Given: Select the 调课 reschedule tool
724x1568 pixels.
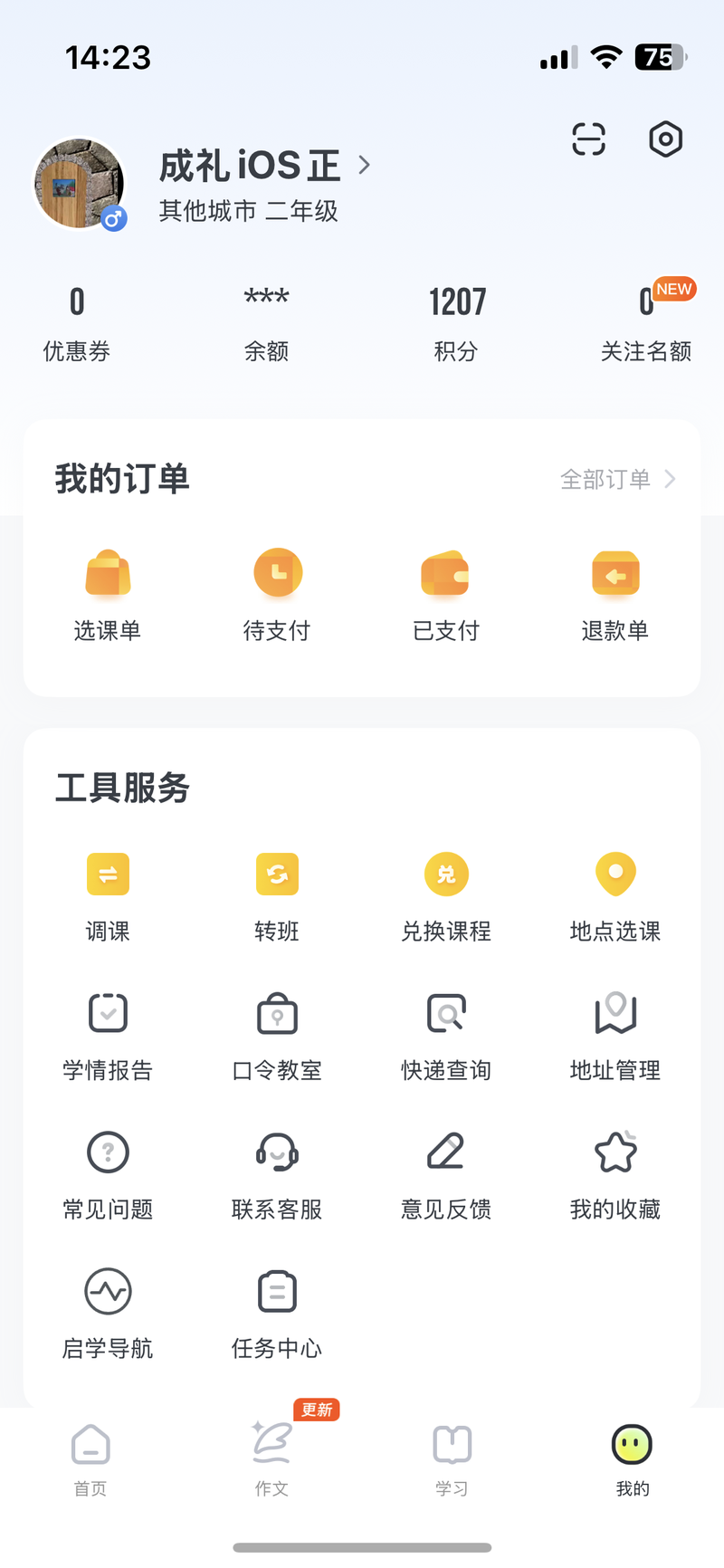Looking at the screenshot, I should (108, 896).
